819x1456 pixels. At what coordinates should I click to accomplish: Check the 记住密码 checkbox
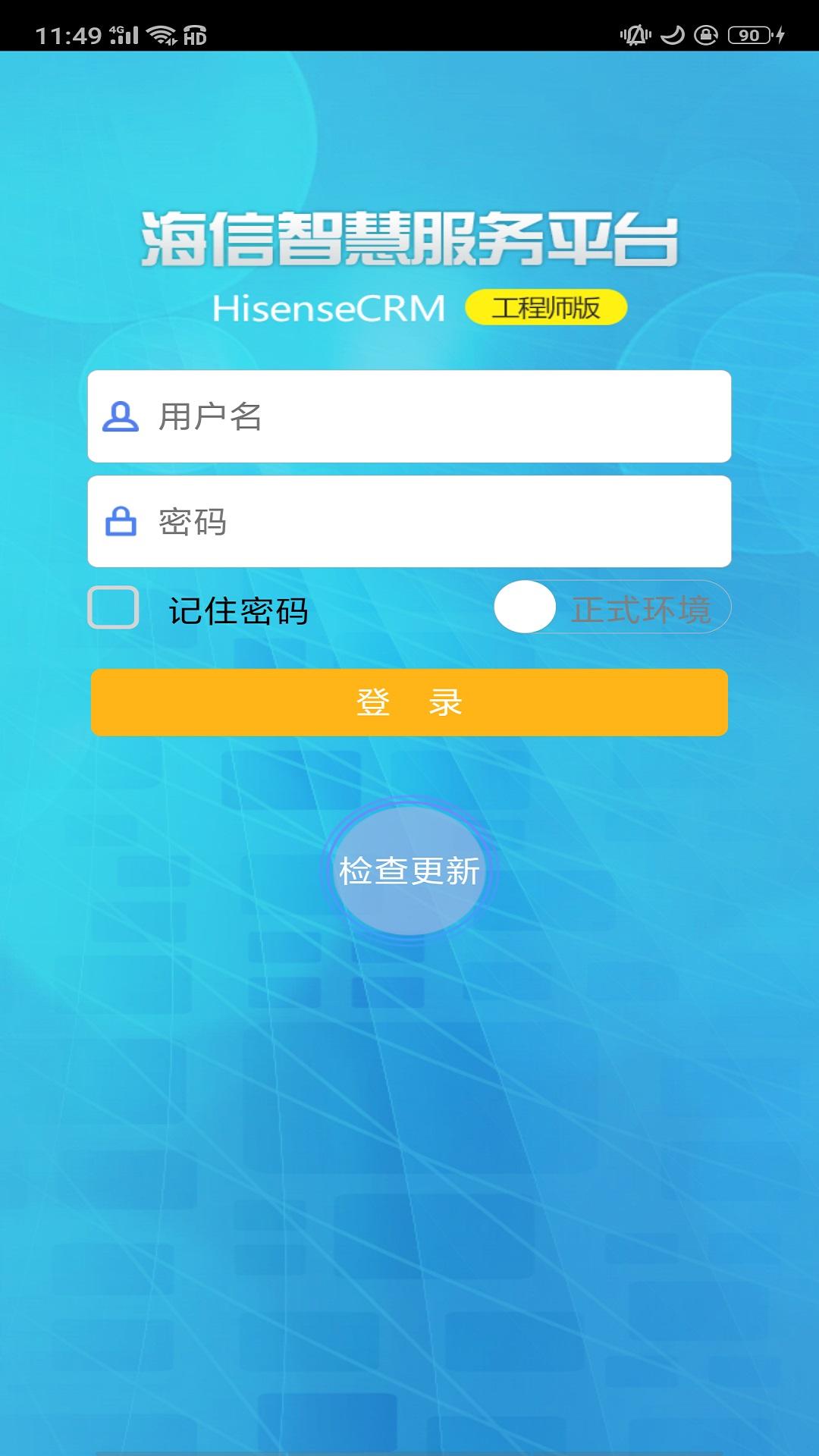pos(114,607)
